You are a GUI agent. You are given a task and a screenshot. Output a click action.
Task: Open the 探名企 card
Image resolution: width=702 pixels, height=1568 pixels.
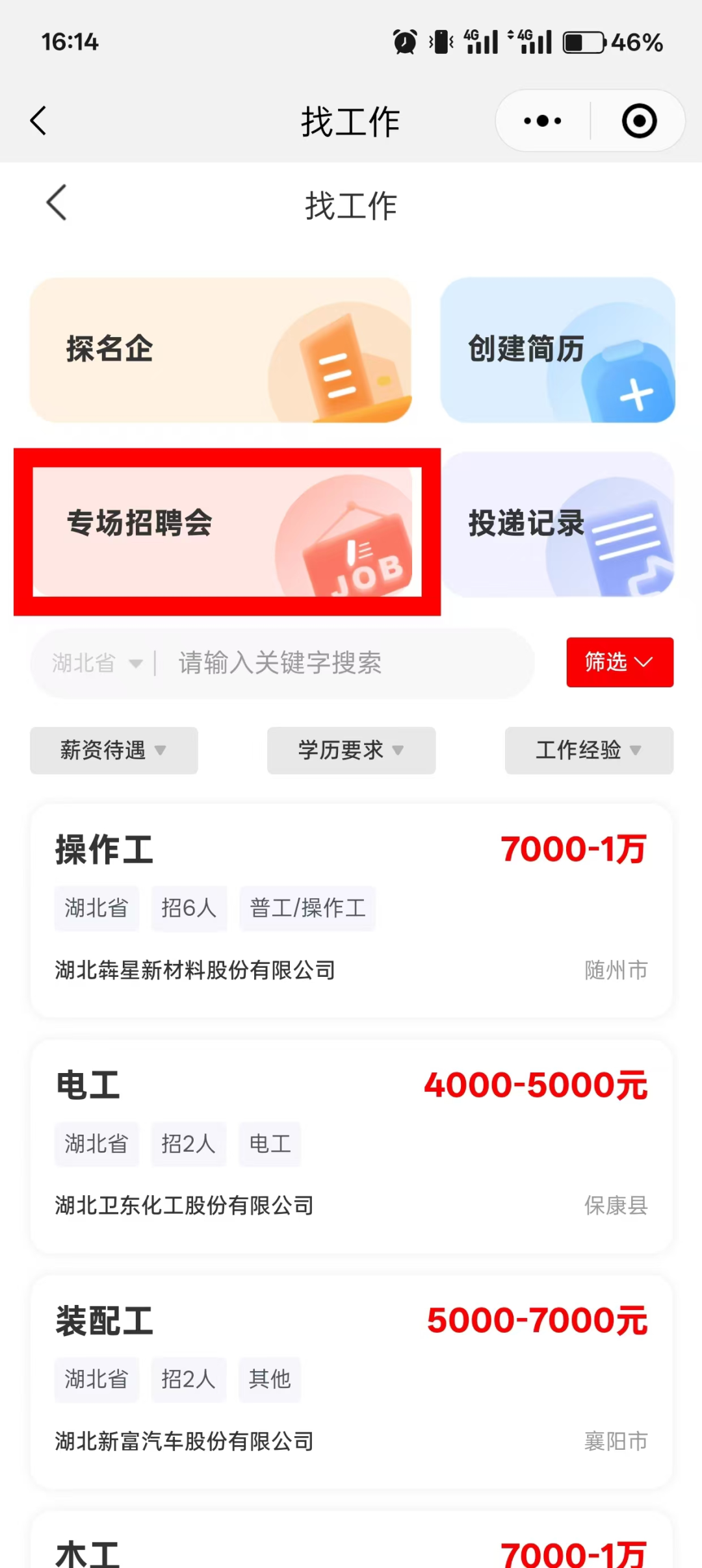point(220,349)
